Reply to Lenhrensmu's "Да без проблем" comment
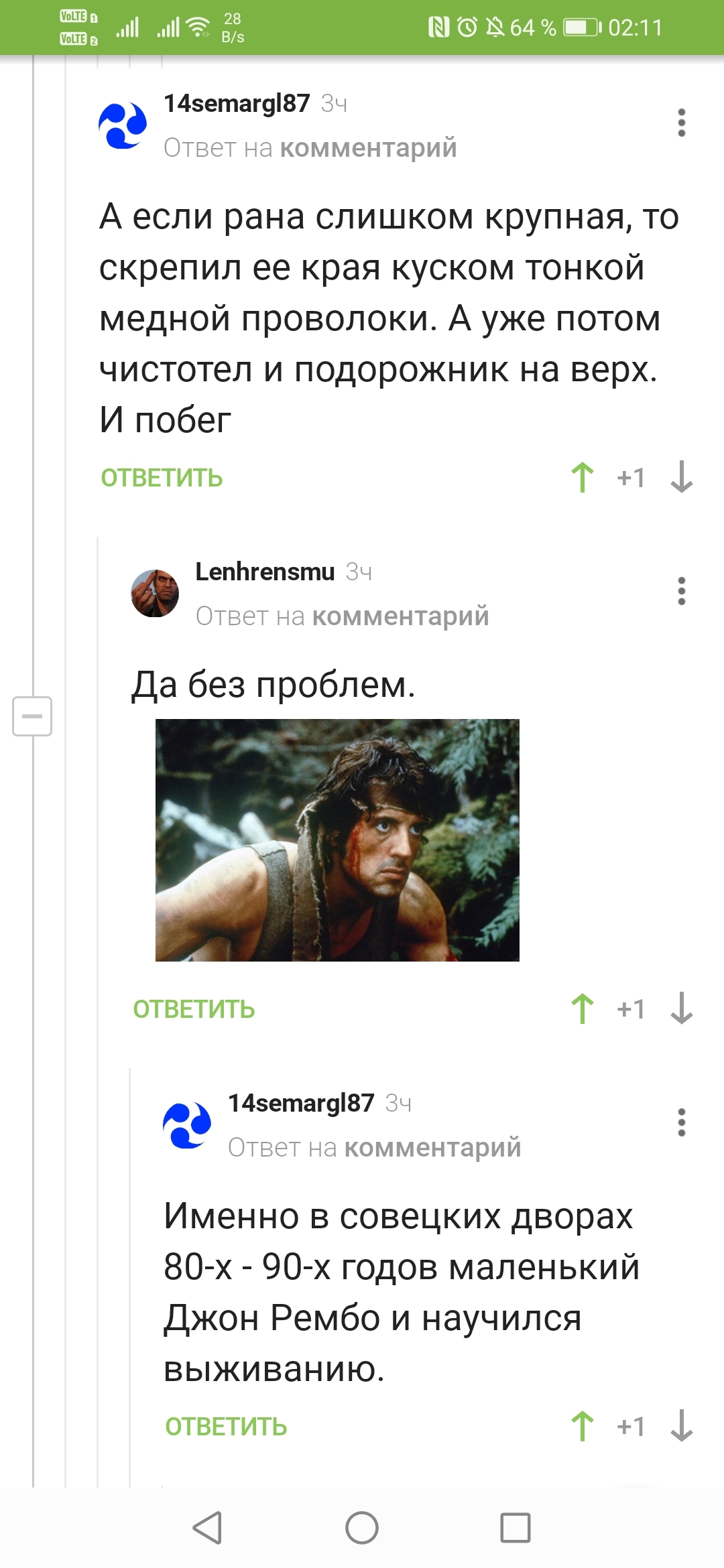 click(194, 1009)
